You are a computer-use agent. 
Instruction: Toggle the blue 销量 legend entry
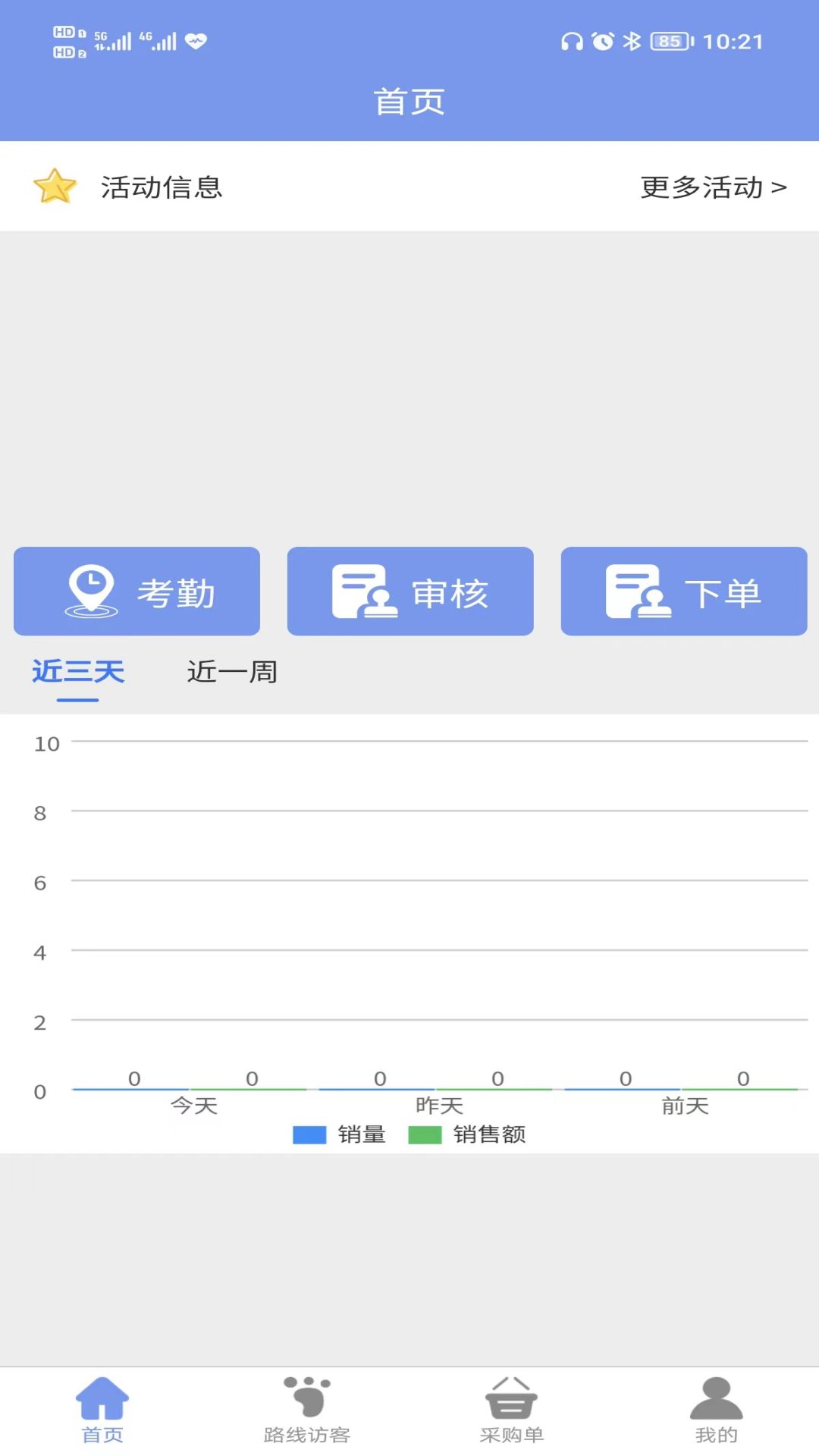click(x=337, y=1134)
